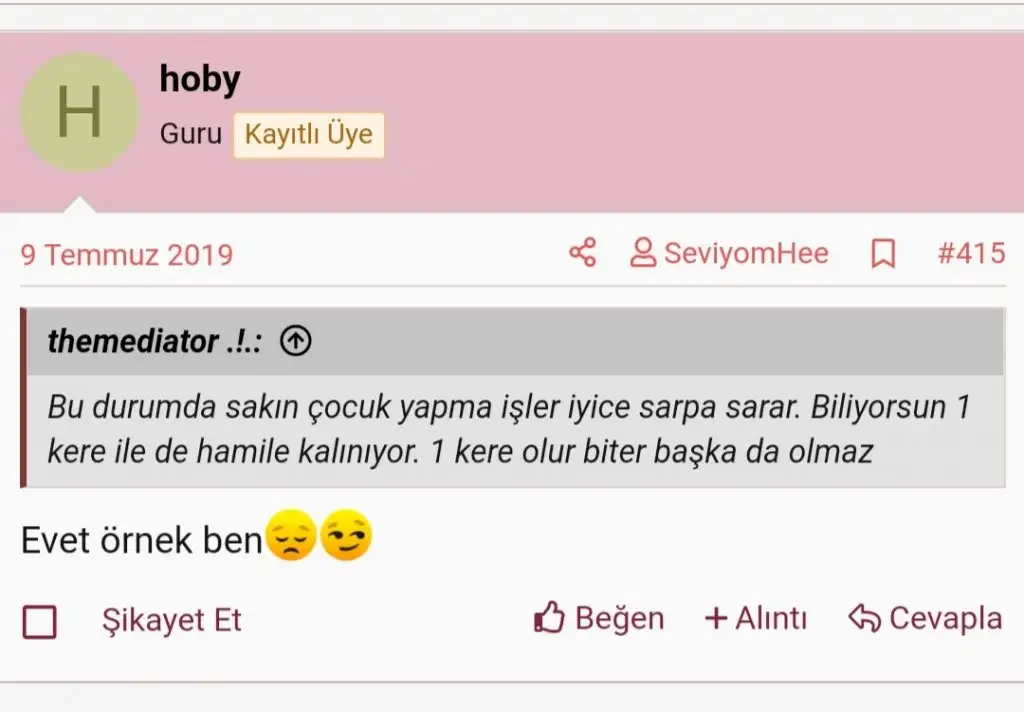Tap hoby's avatar circle
Image resolution: width=1024 pixels, height=712 pixels.
click(x=80, y=112)
